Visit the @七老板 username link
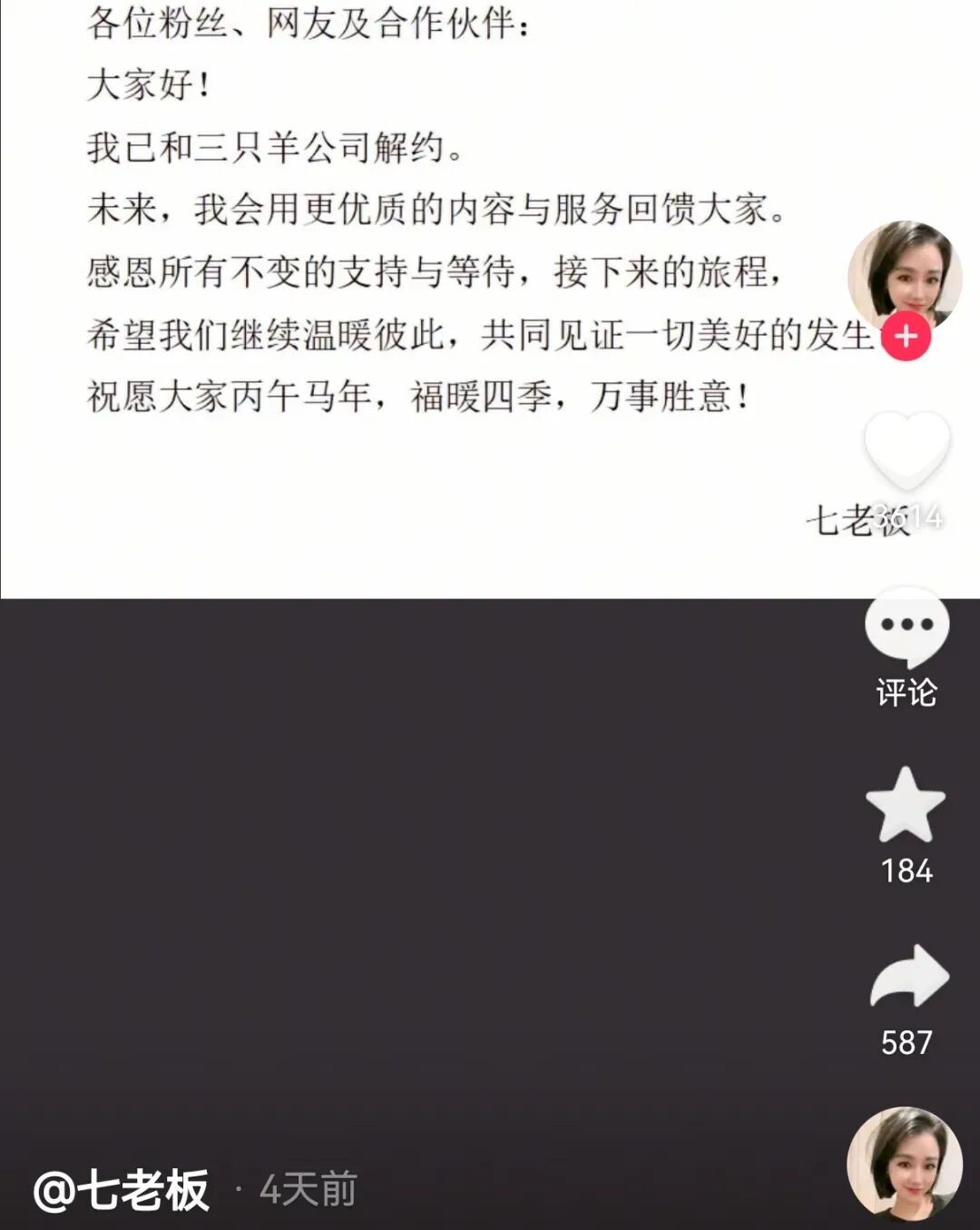The width and height of the screenshot is (980, 1230). [x=122, y=1190]
